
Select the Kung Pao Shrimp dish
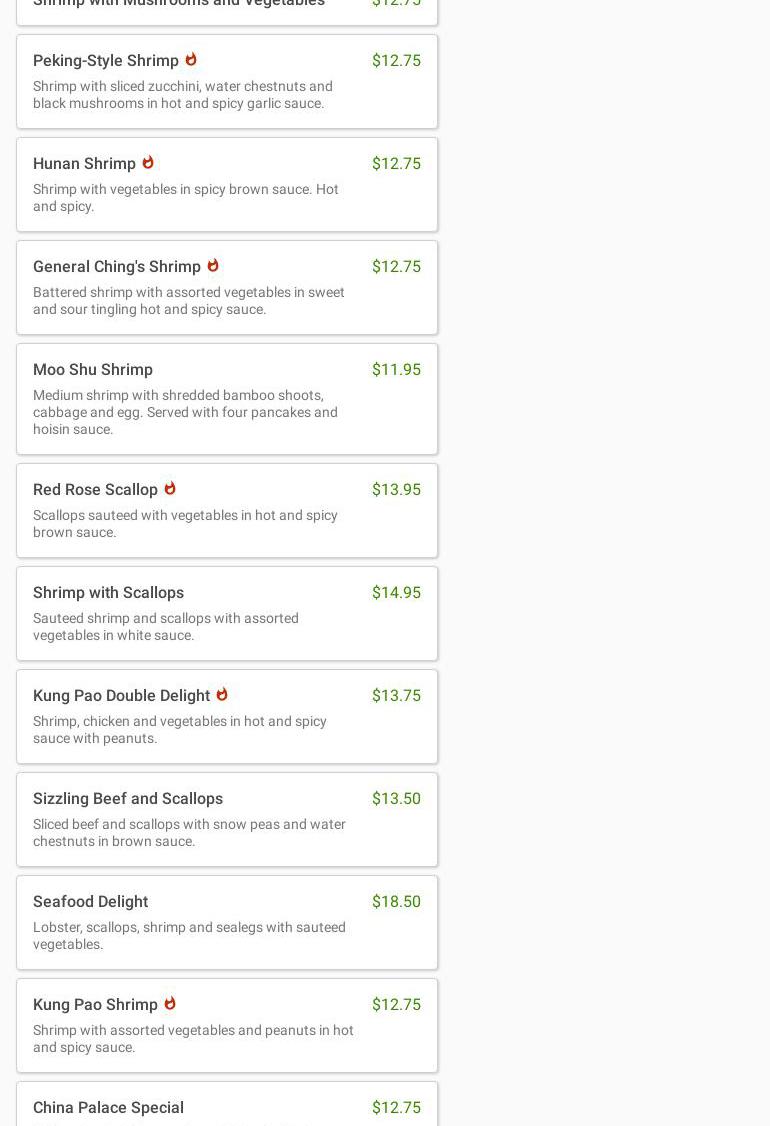tap(226, 1026)
